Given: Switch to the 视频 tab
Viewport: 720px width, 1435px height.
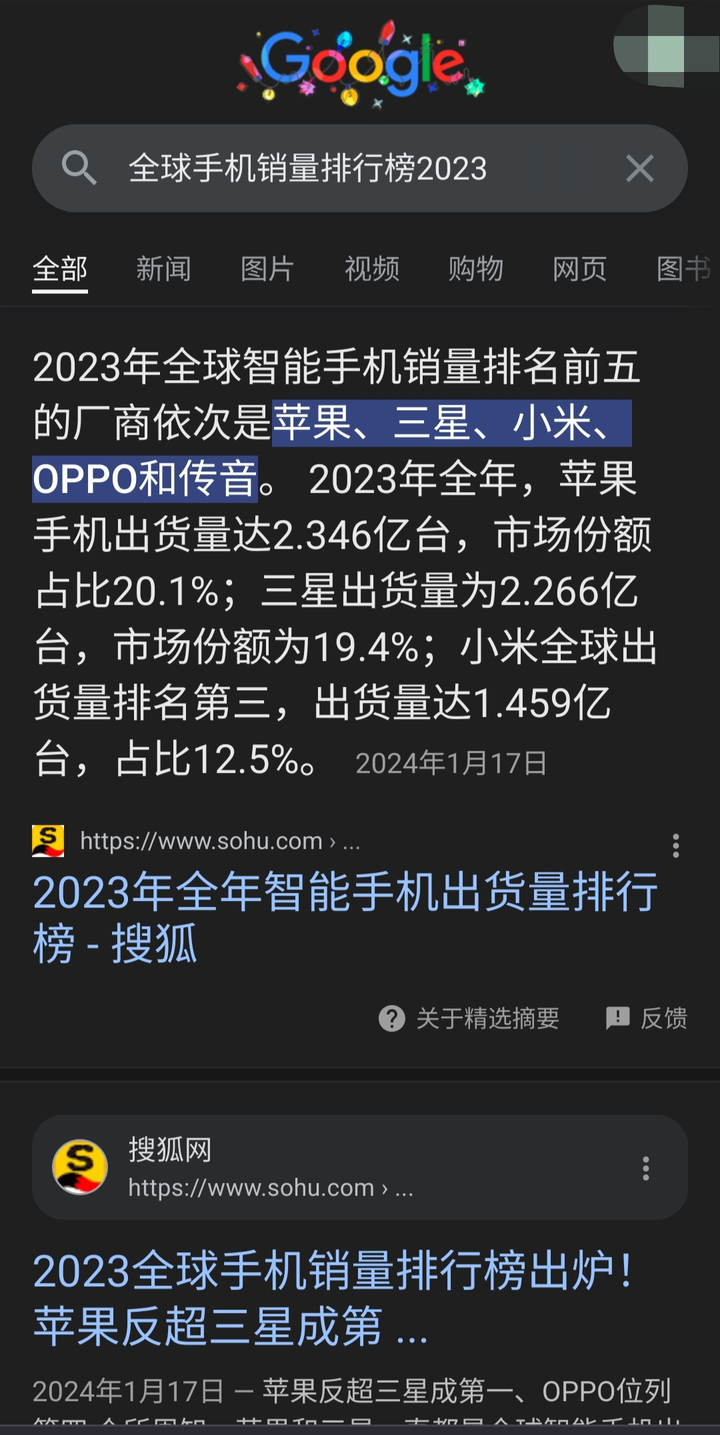Looking at the screenshot, I should tap(371, 269).
